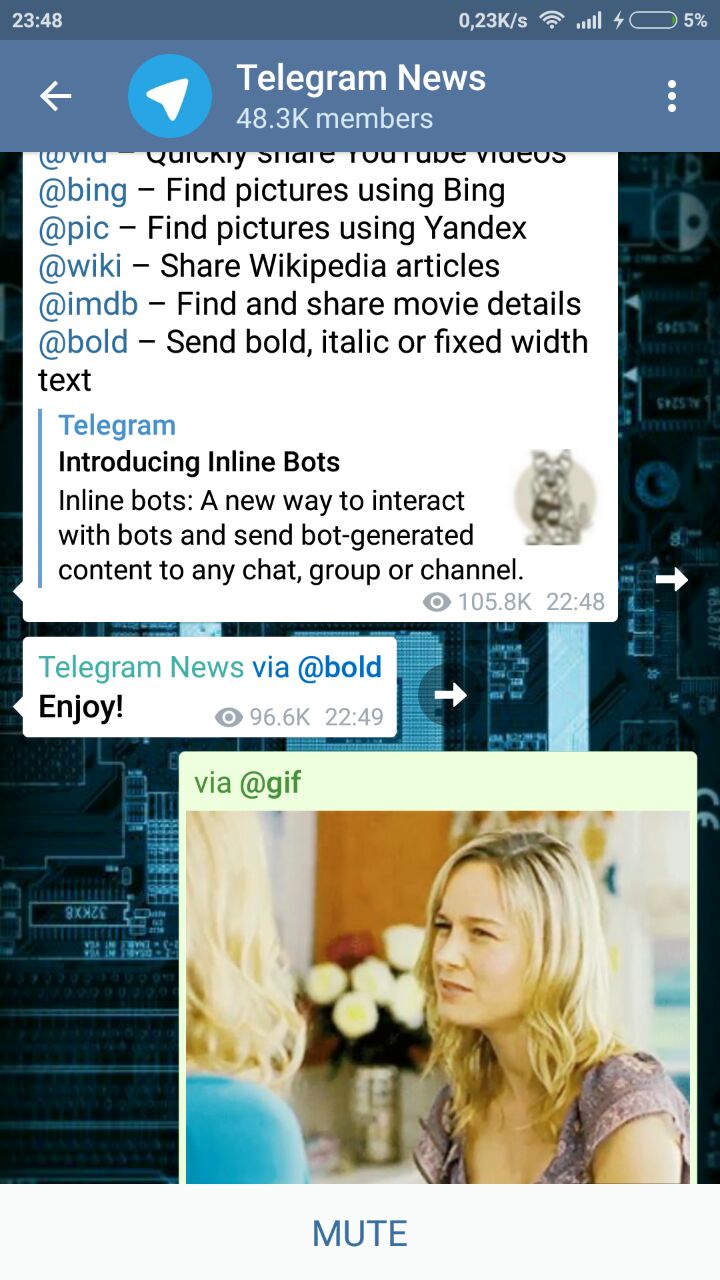Play the GIF in the message
This screenshot has height=1280, width=720.
pos(438,995)
